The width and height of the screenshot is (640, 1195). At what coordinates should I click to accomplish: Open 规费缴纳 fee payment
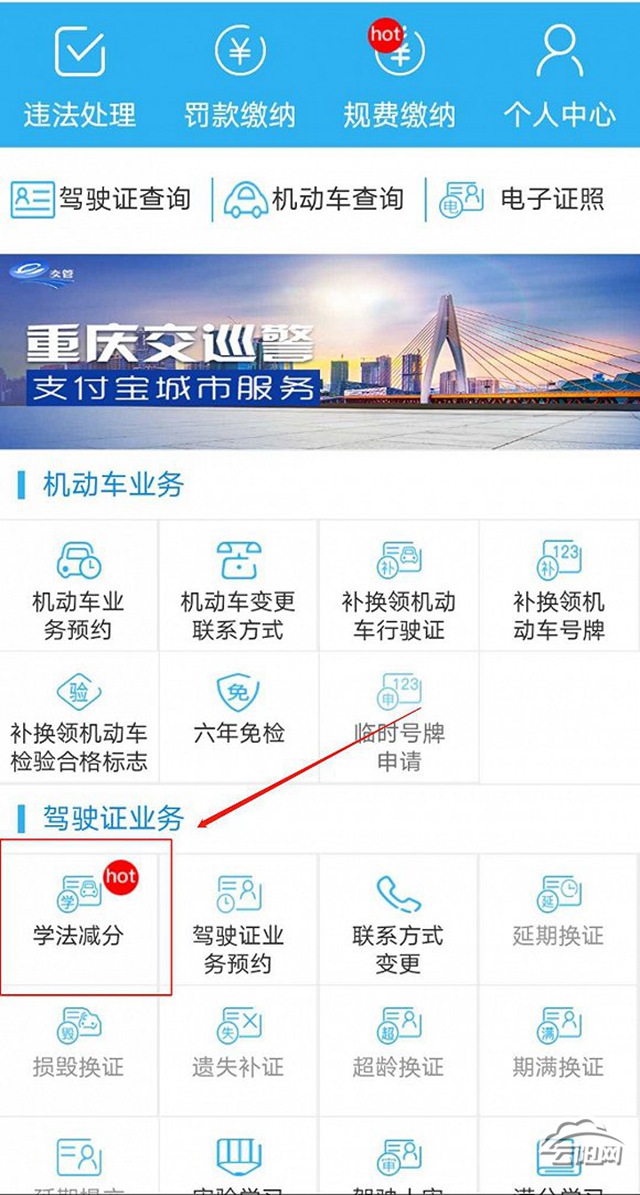[399, 76]
